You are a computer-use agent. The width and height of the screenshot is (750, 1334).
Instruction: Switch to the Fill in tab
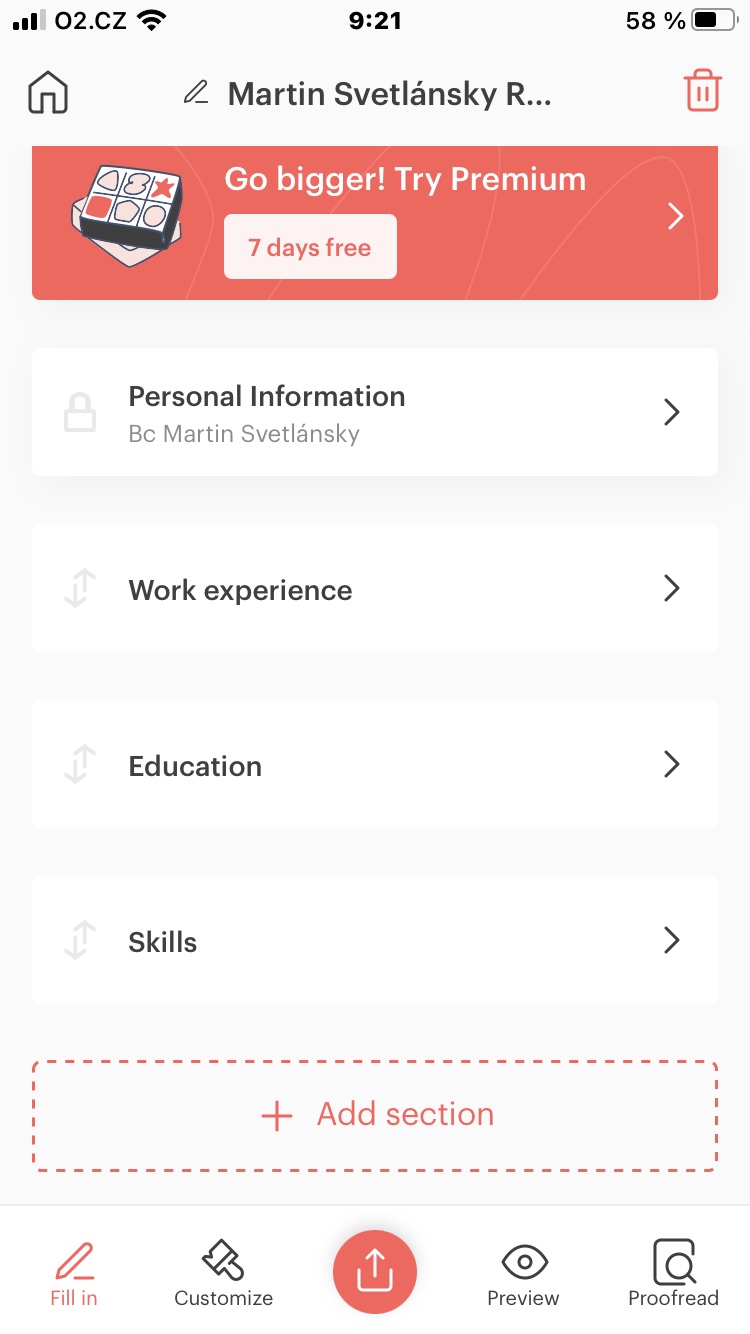(x=73, y=1271)
